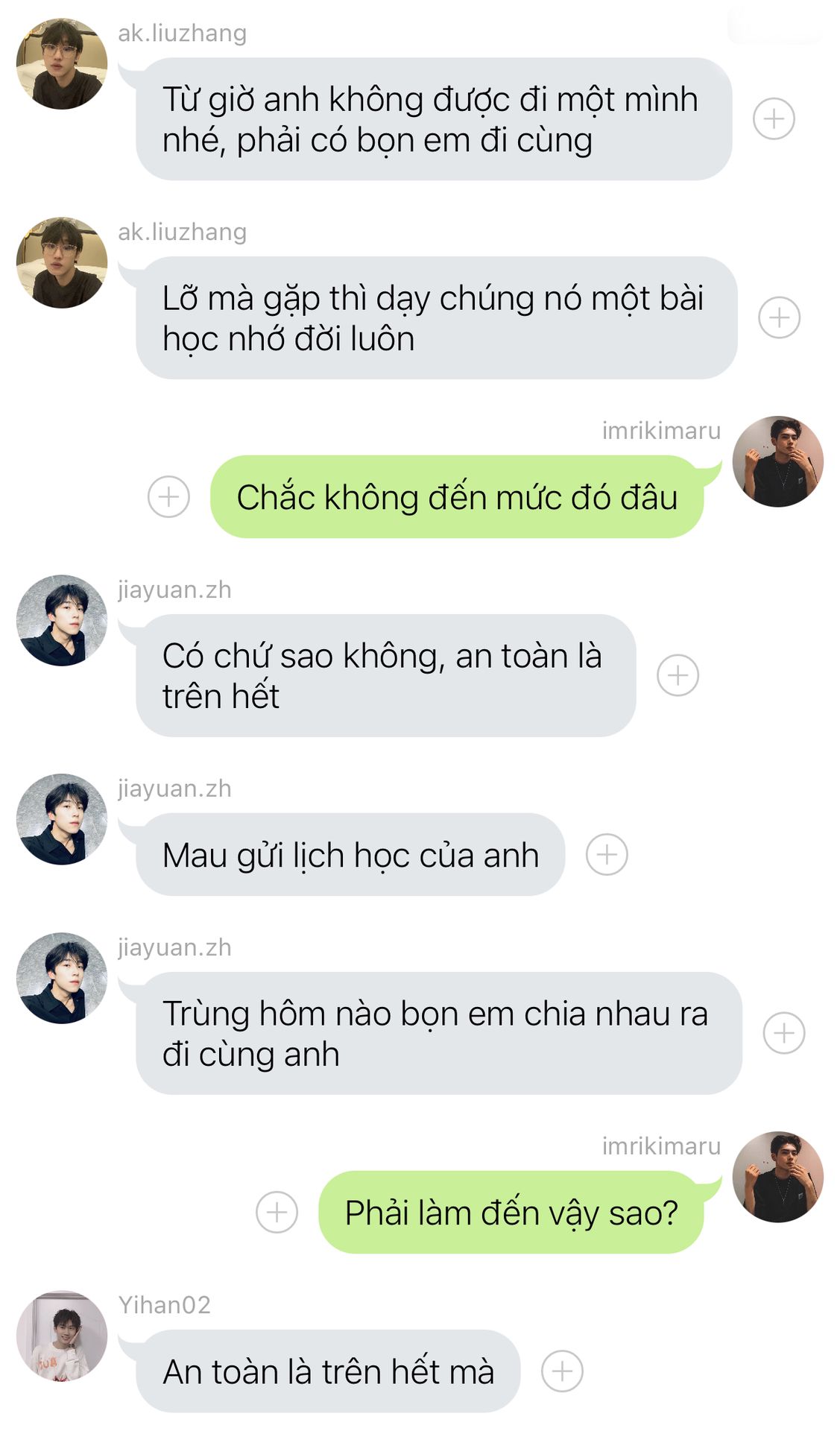Viewport: 840px width, 1431px height.
Task: Tap plus beside 'Từ giờ anh không được' message
Action: (x=774, y=119)
